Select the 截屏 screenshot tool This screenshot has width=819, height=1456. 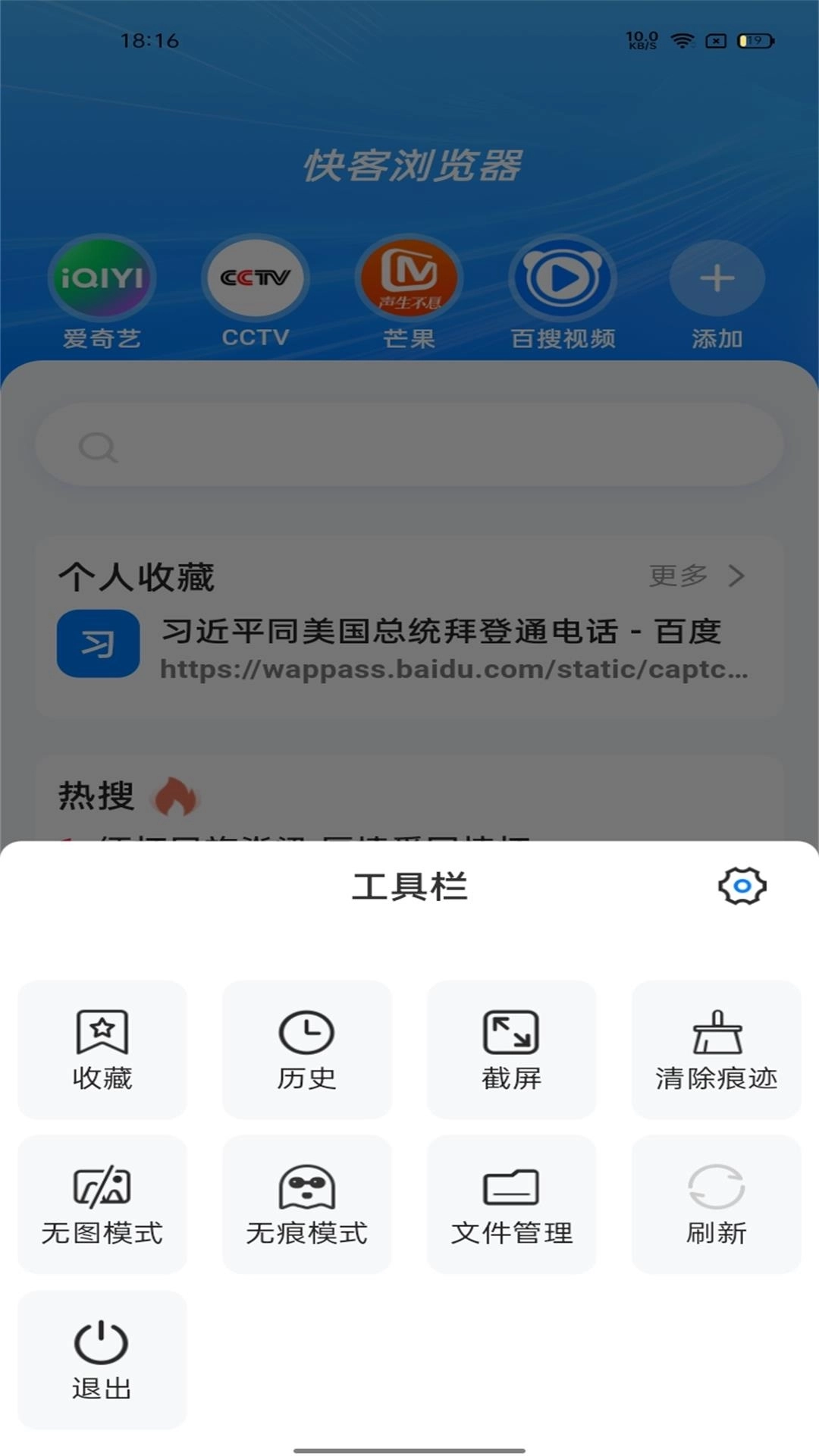511,1050
